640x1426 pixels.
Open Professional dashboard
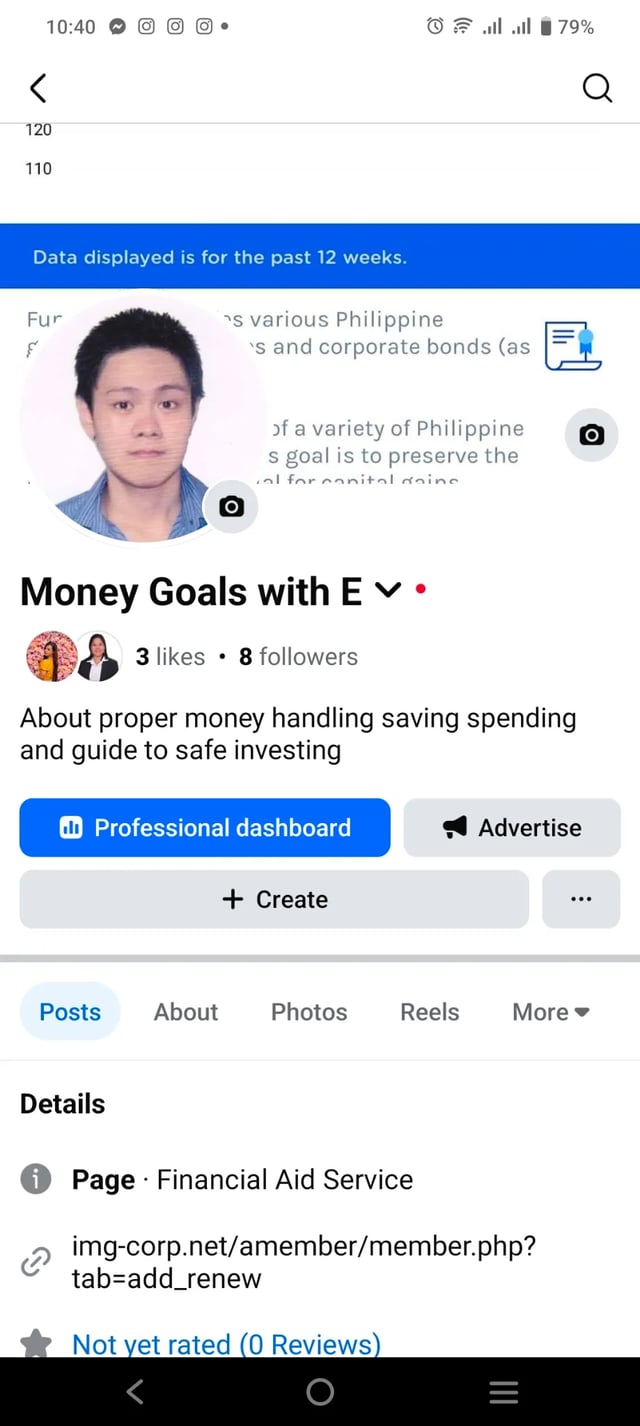(205, 827)
